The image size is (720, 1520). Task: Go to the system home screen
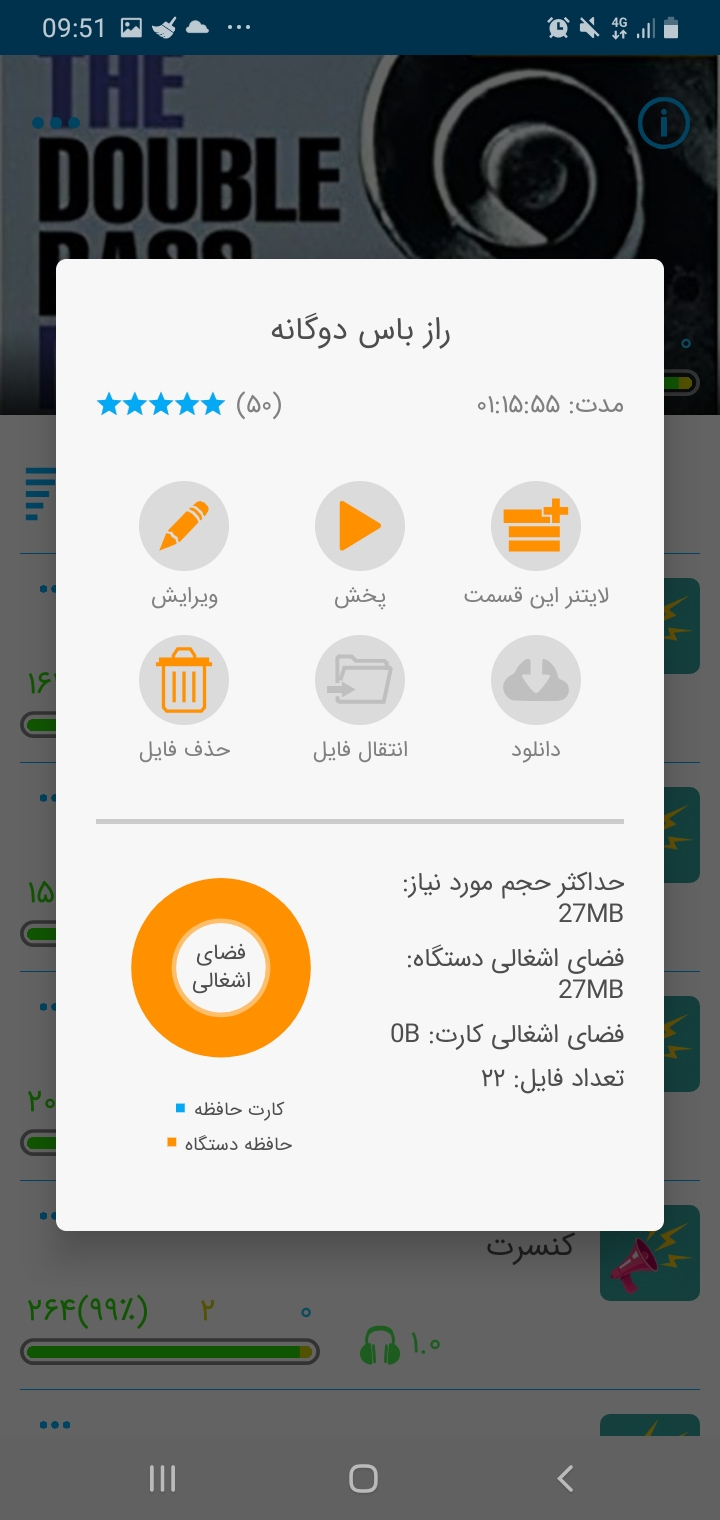point(363,1478)
